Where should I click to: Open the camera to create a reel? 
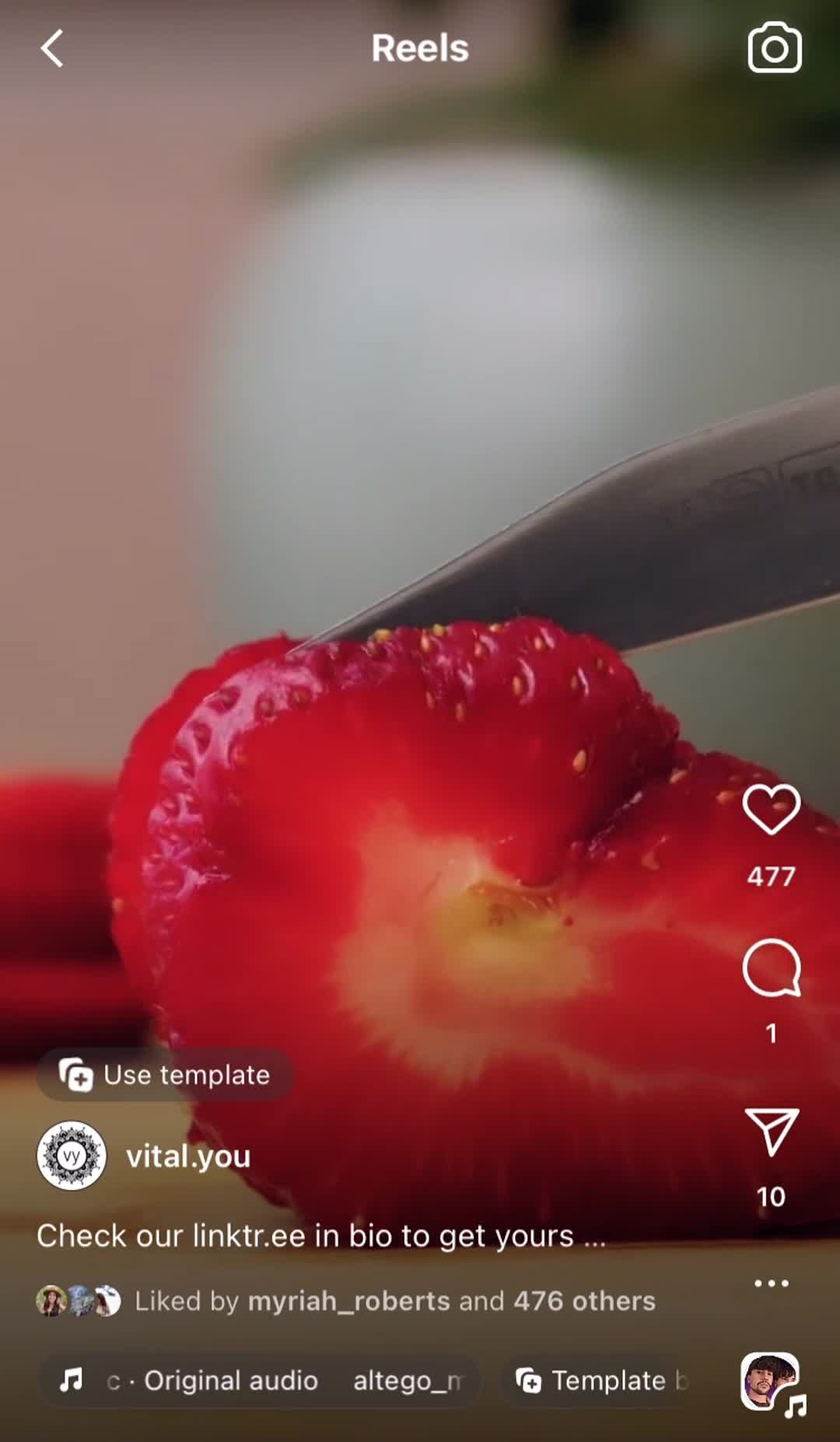[774, 48]
